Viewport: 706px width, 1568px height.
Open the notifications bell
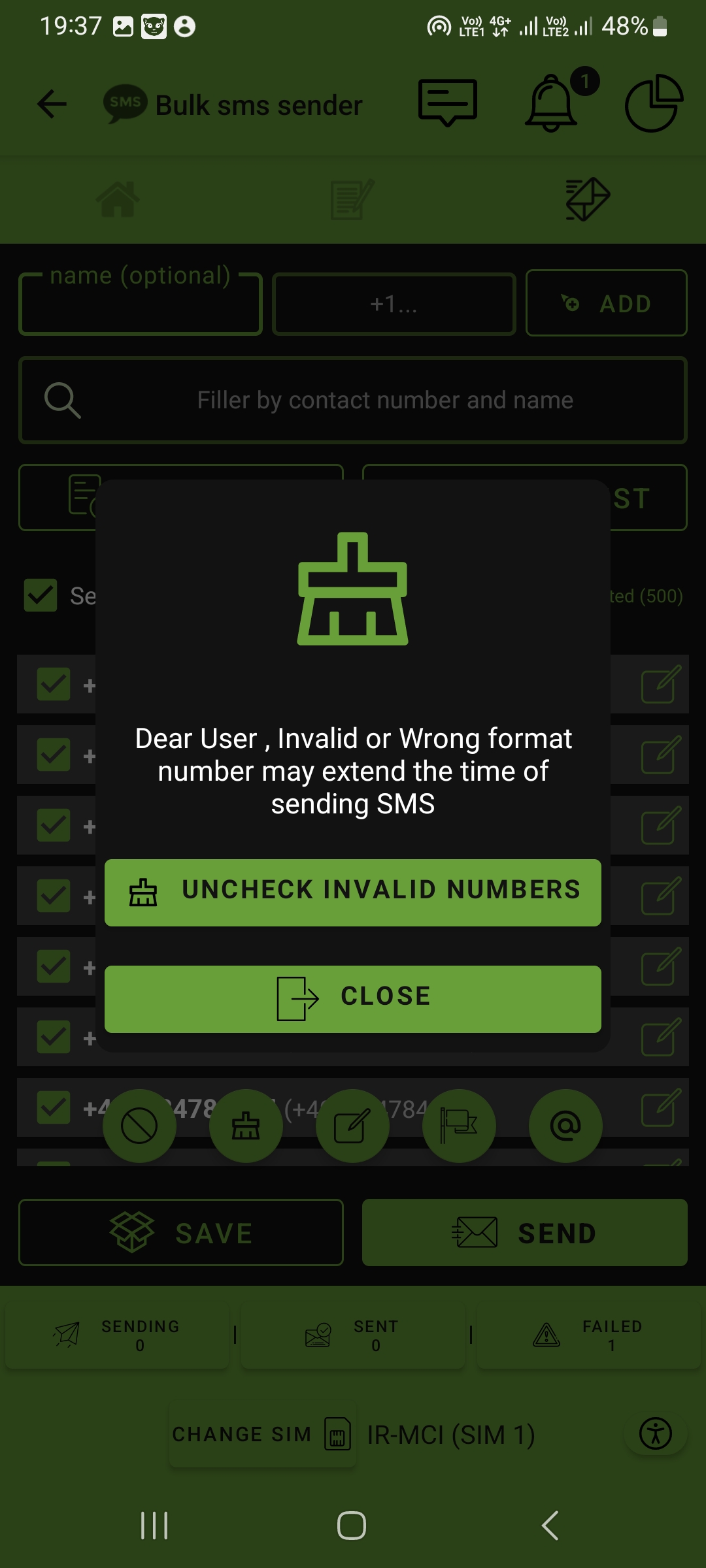pos(552,103)
